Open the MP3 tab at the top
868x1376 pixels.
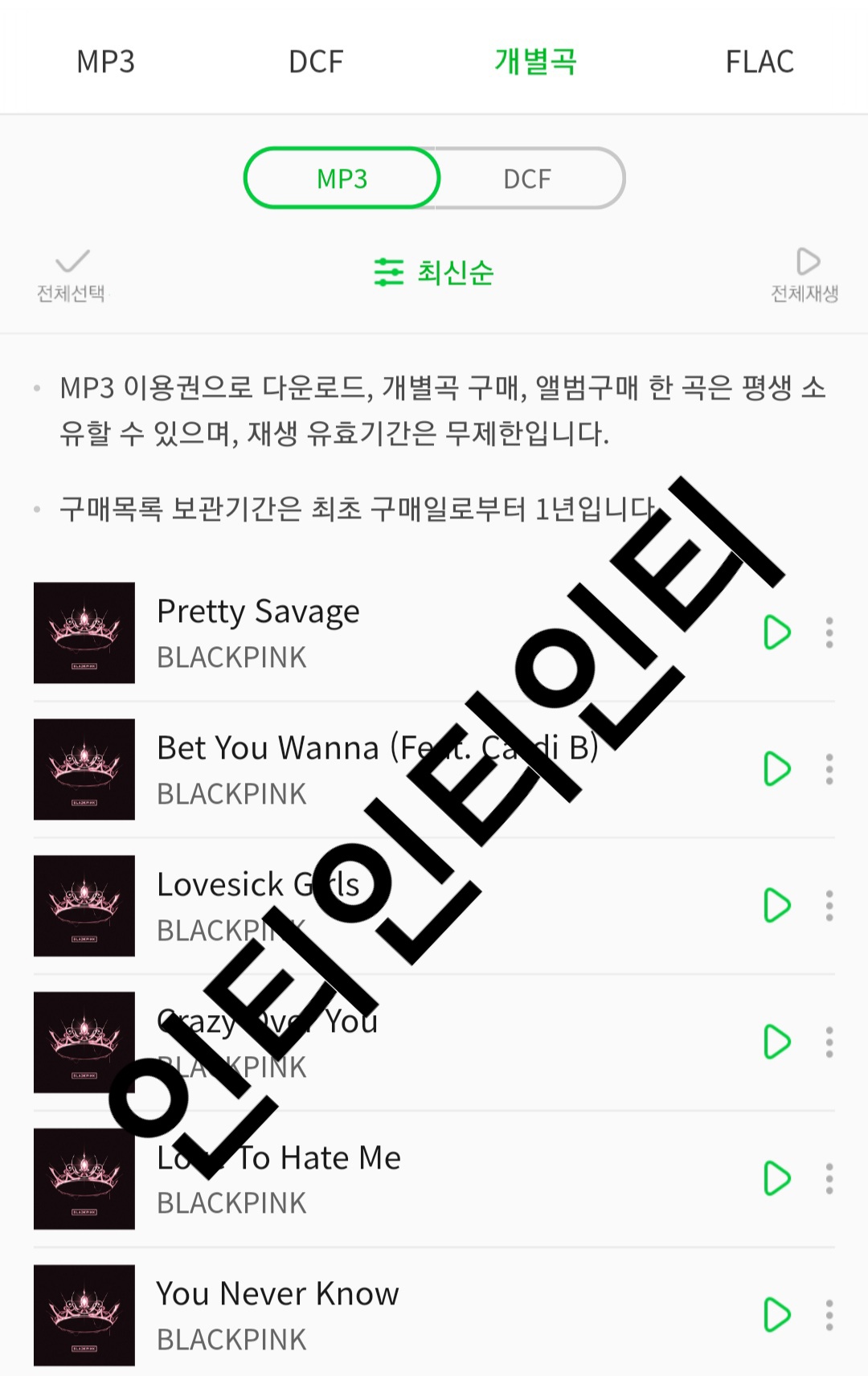(x=106, y=61)
